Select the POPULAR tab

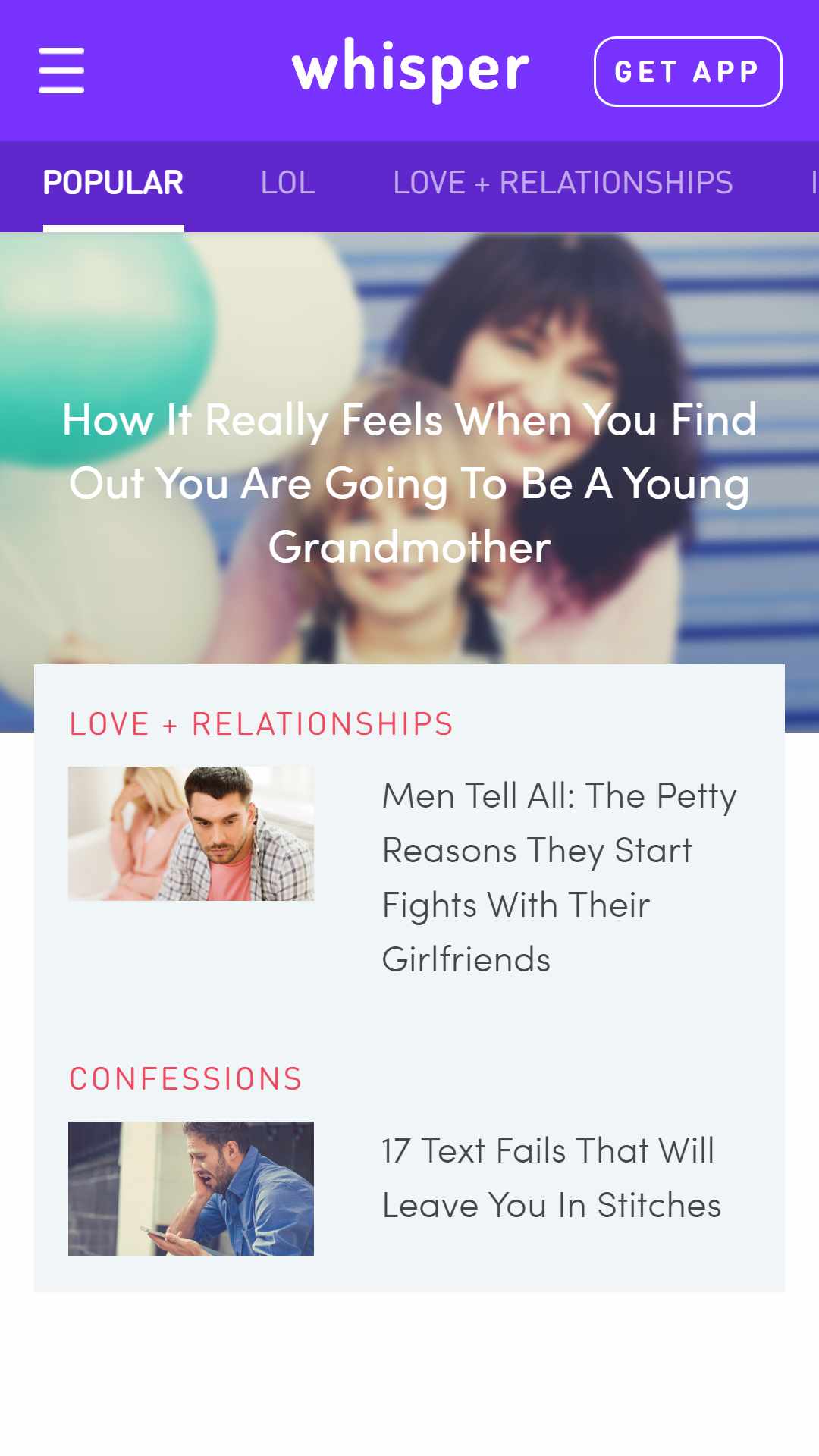click(113, 183)
